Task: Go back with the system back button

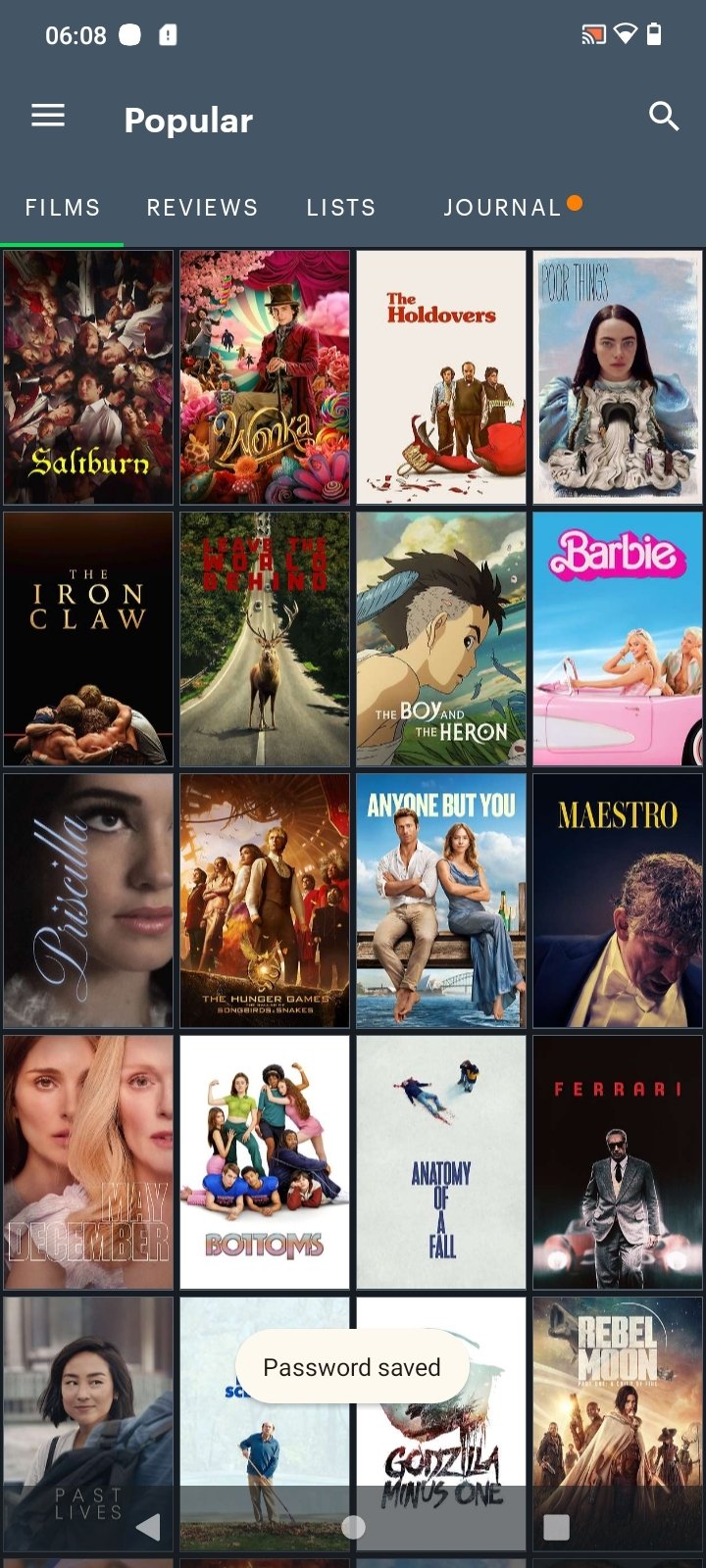Action: [148, 1526]
